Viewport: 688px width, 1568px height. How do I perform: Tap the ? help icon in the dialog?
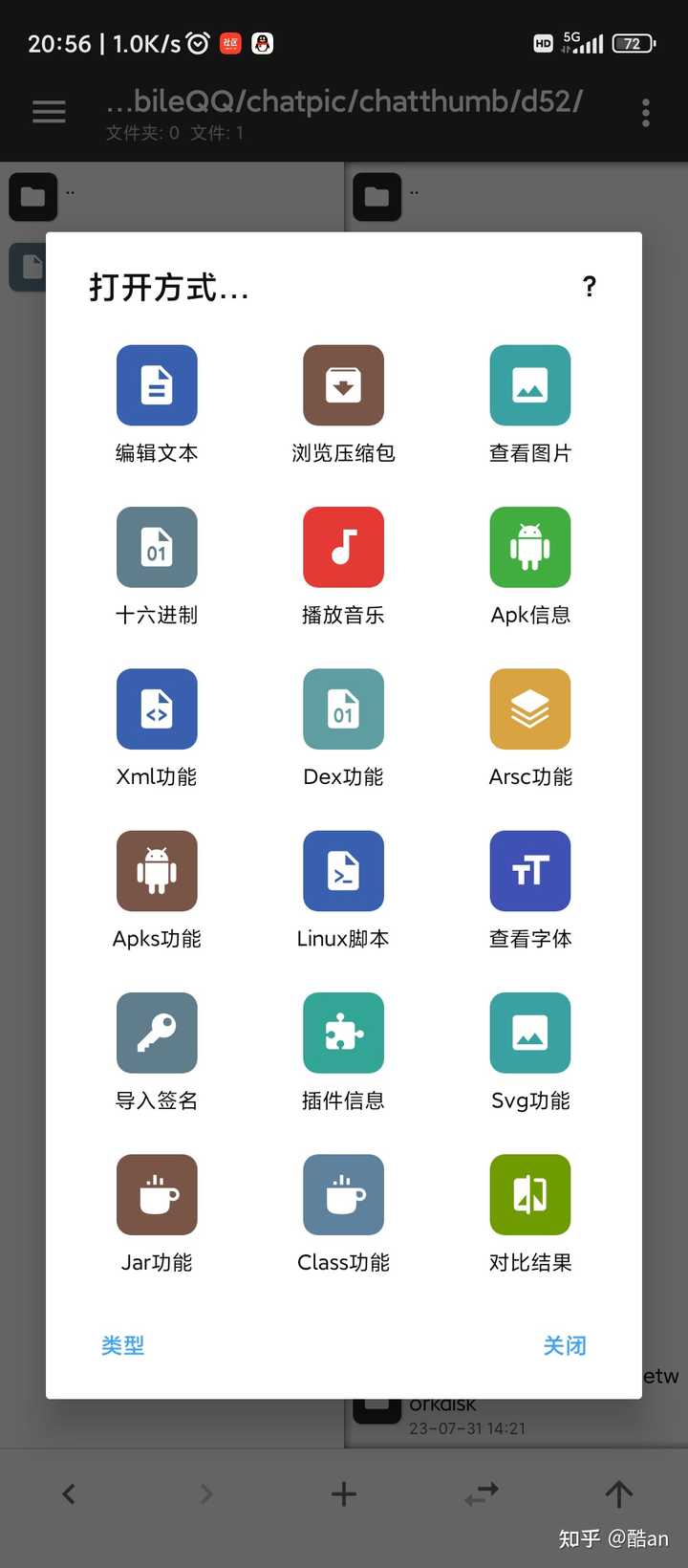[590, 287]
